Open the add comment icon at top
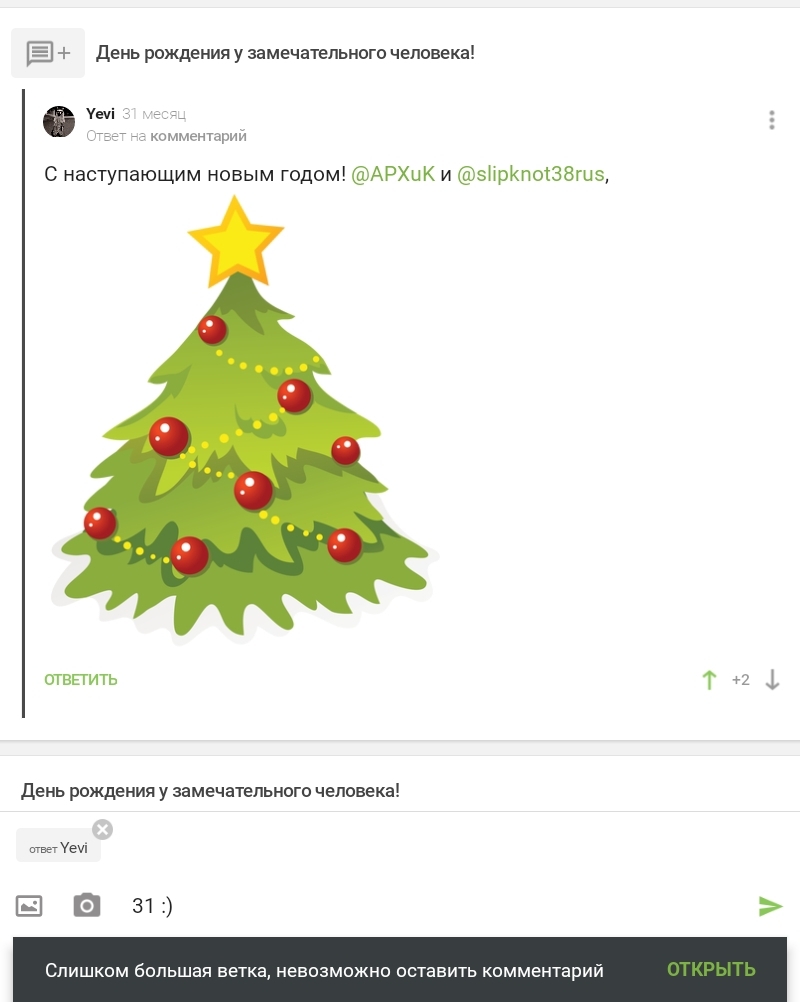 (x=47, y=53)
